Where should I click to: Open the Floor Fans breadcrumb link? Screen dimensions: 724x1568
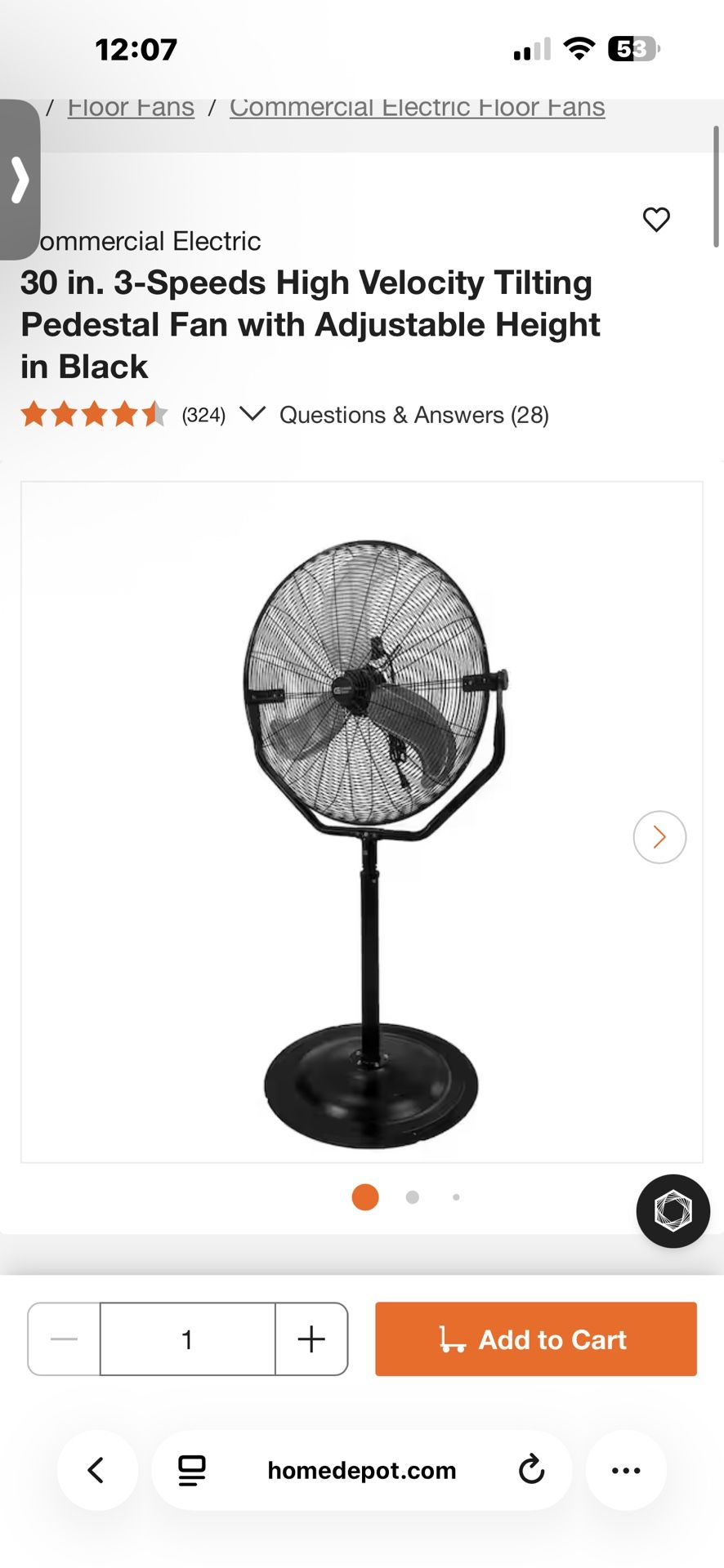(x=130, y=107)
